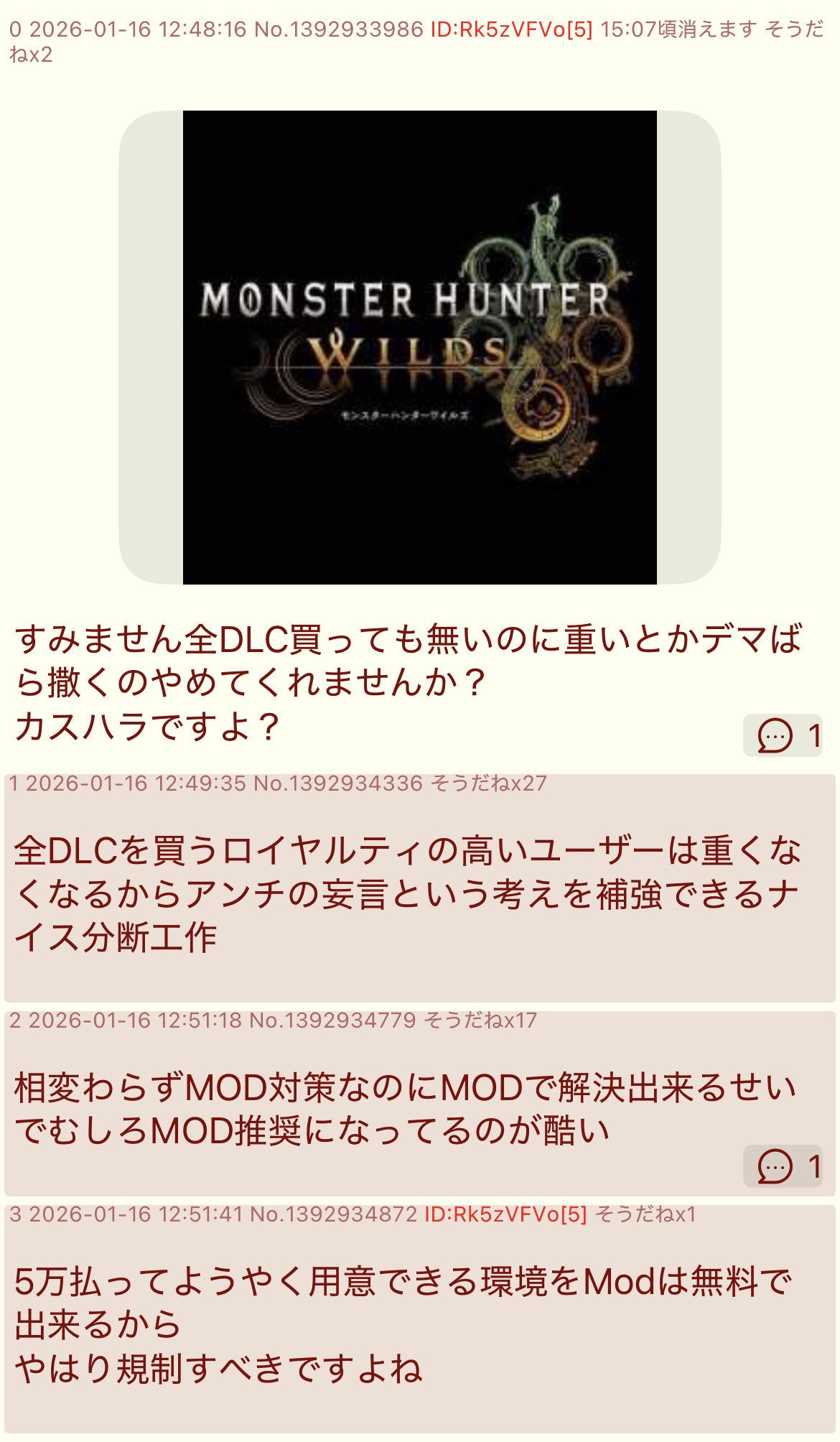View replies to the opening post
The image size is (840, 1442).
(x=783, y=735)
